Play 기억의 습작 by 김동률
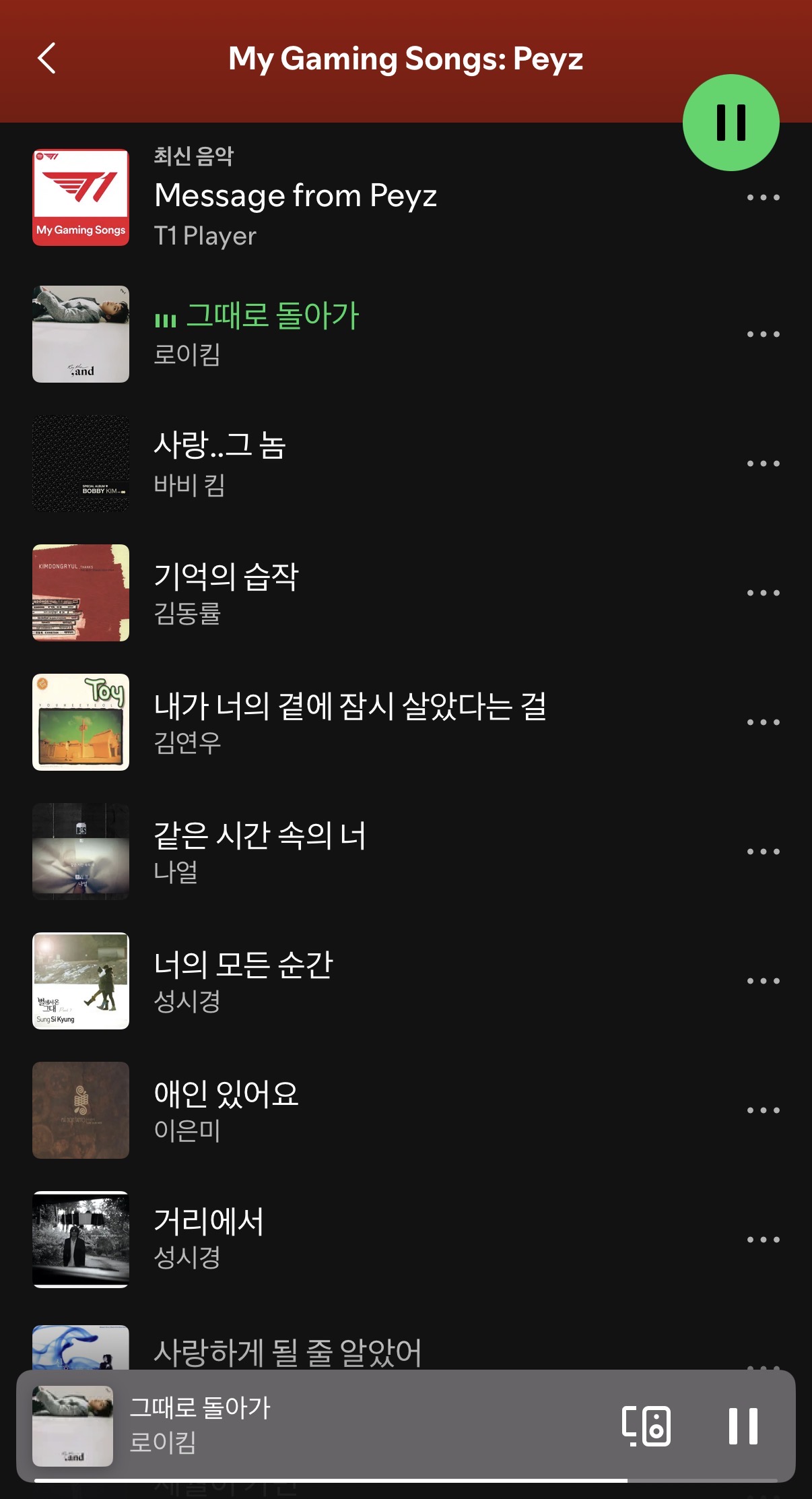This screenshot has height=1499, width=812. (x=226, y=593)
